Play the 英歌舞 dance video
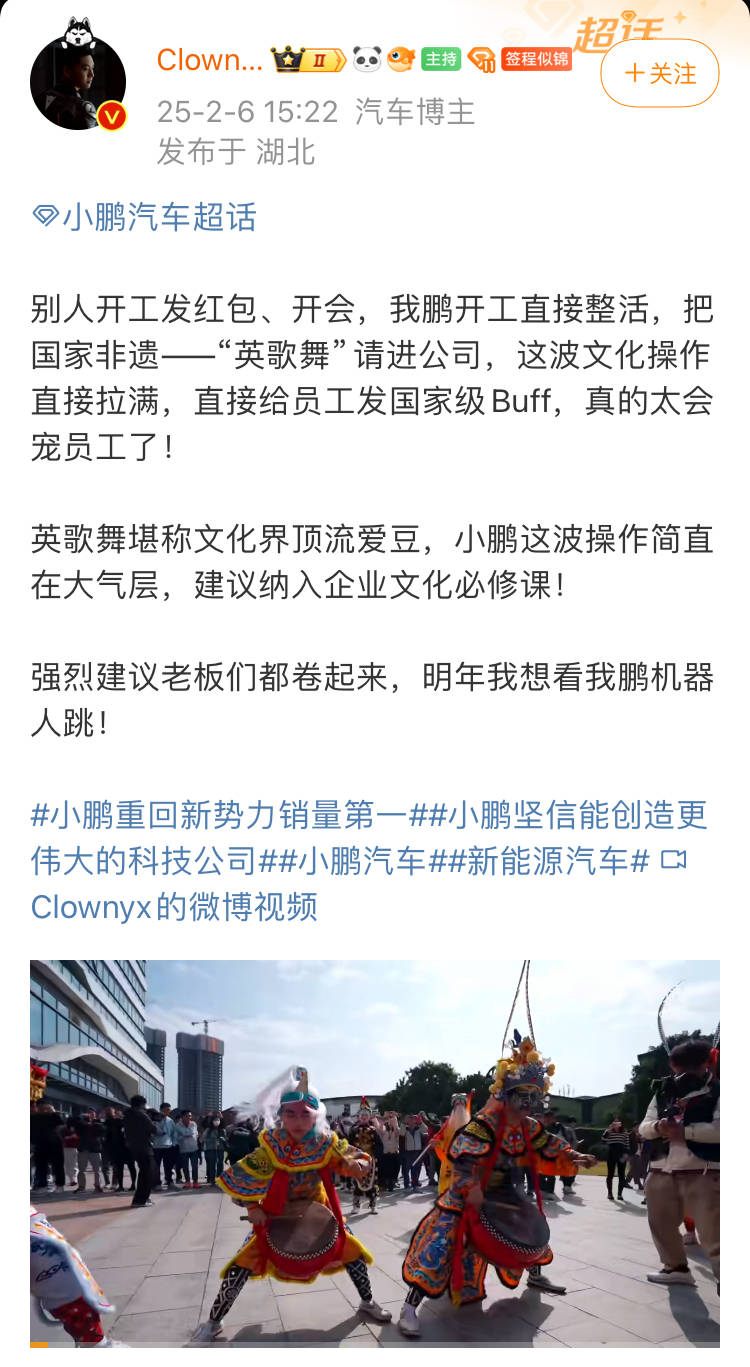The height and width of the screenshot is (1367, 750). 375,1150
